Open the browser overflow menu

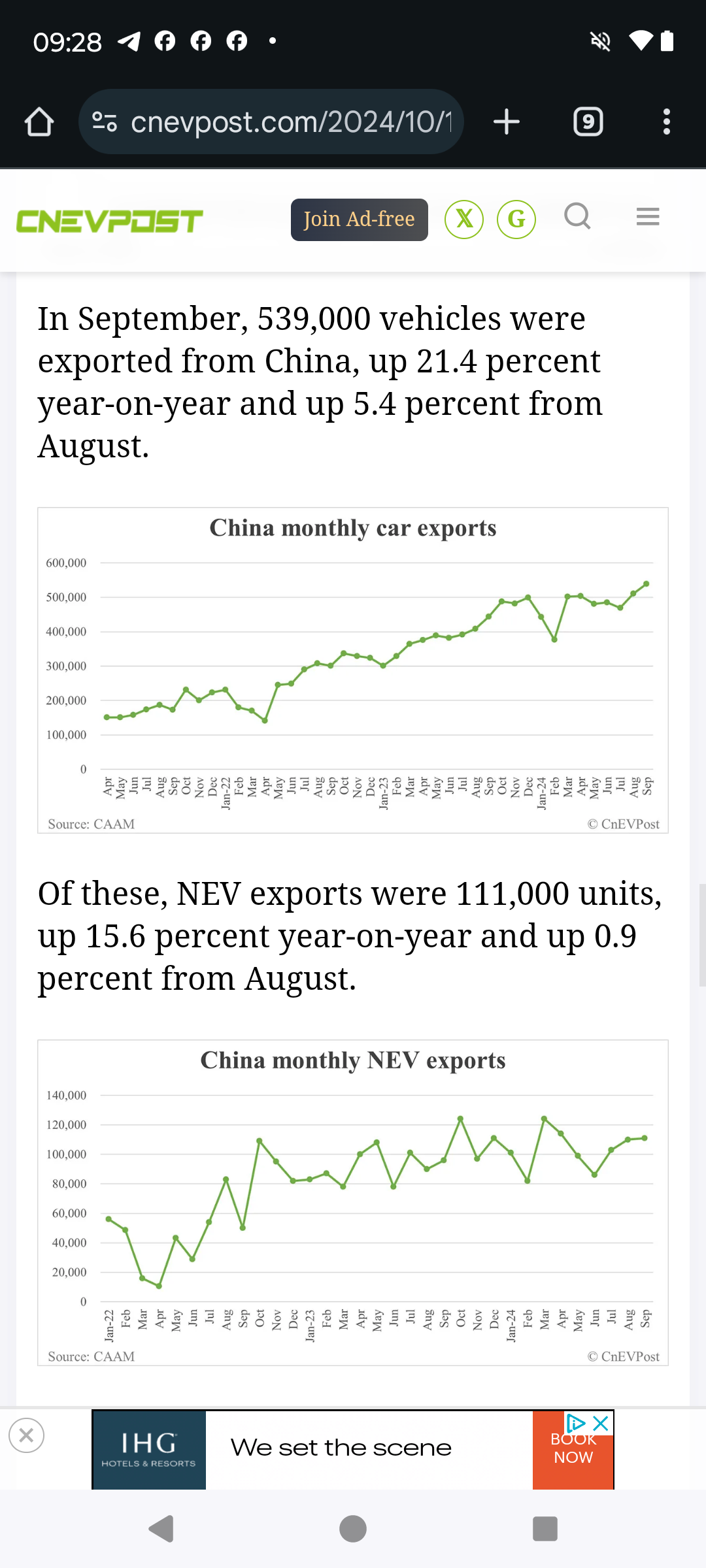click(666, 122)
